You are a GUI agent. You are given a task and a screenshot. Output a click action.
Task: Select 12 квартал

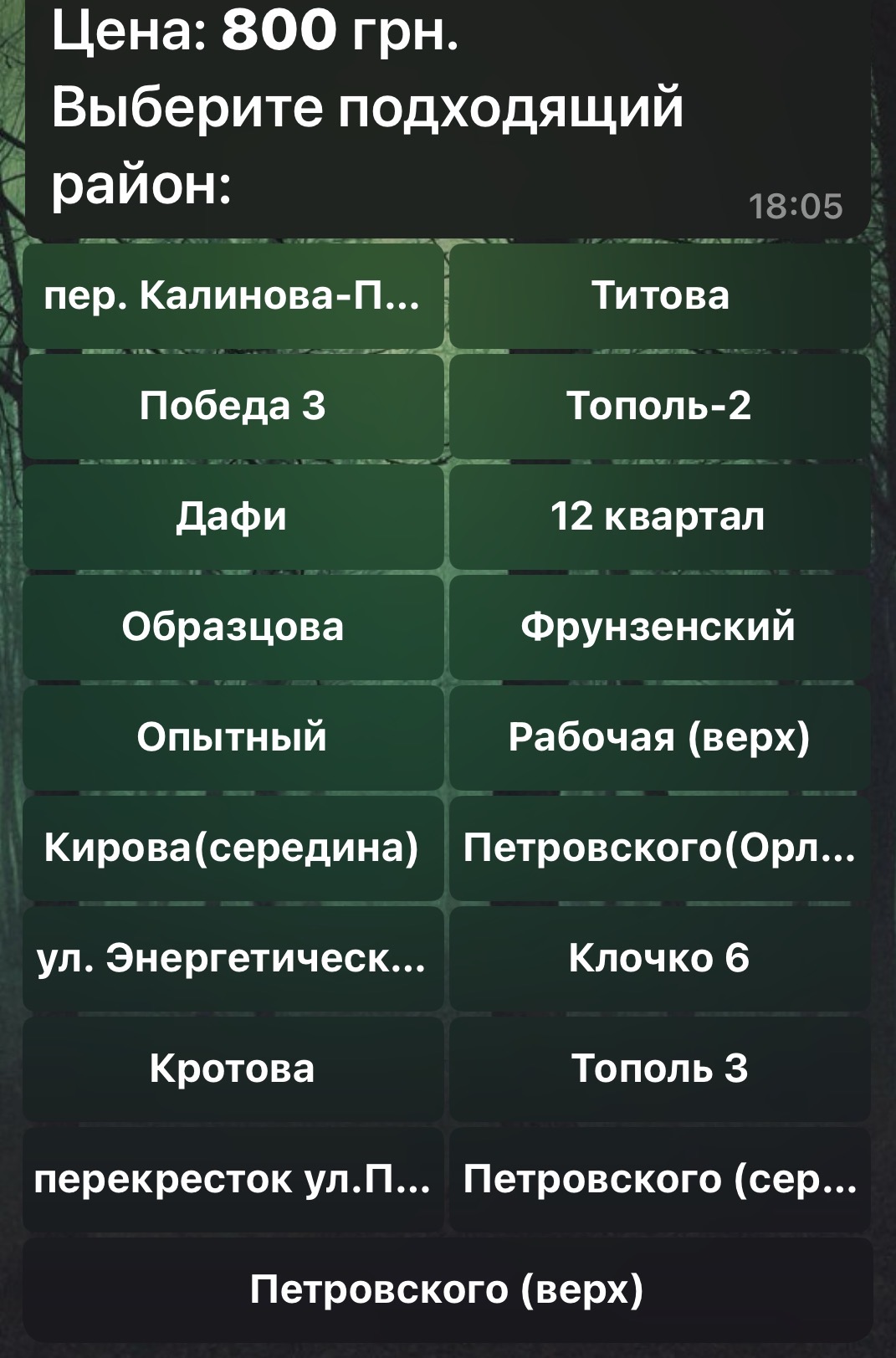[x=660, y=516]
